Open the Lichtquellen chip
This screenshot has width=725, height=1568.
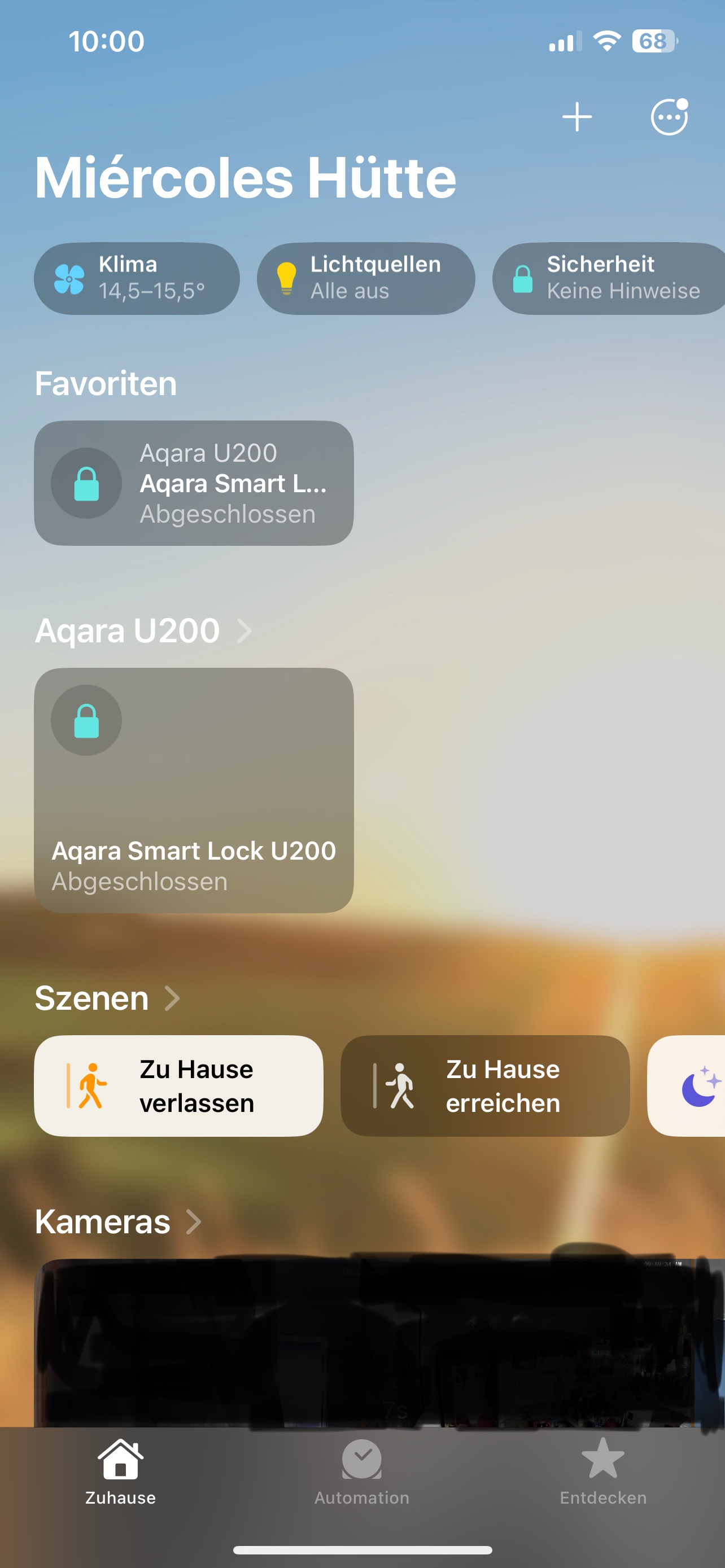click(x=366, y=278)
